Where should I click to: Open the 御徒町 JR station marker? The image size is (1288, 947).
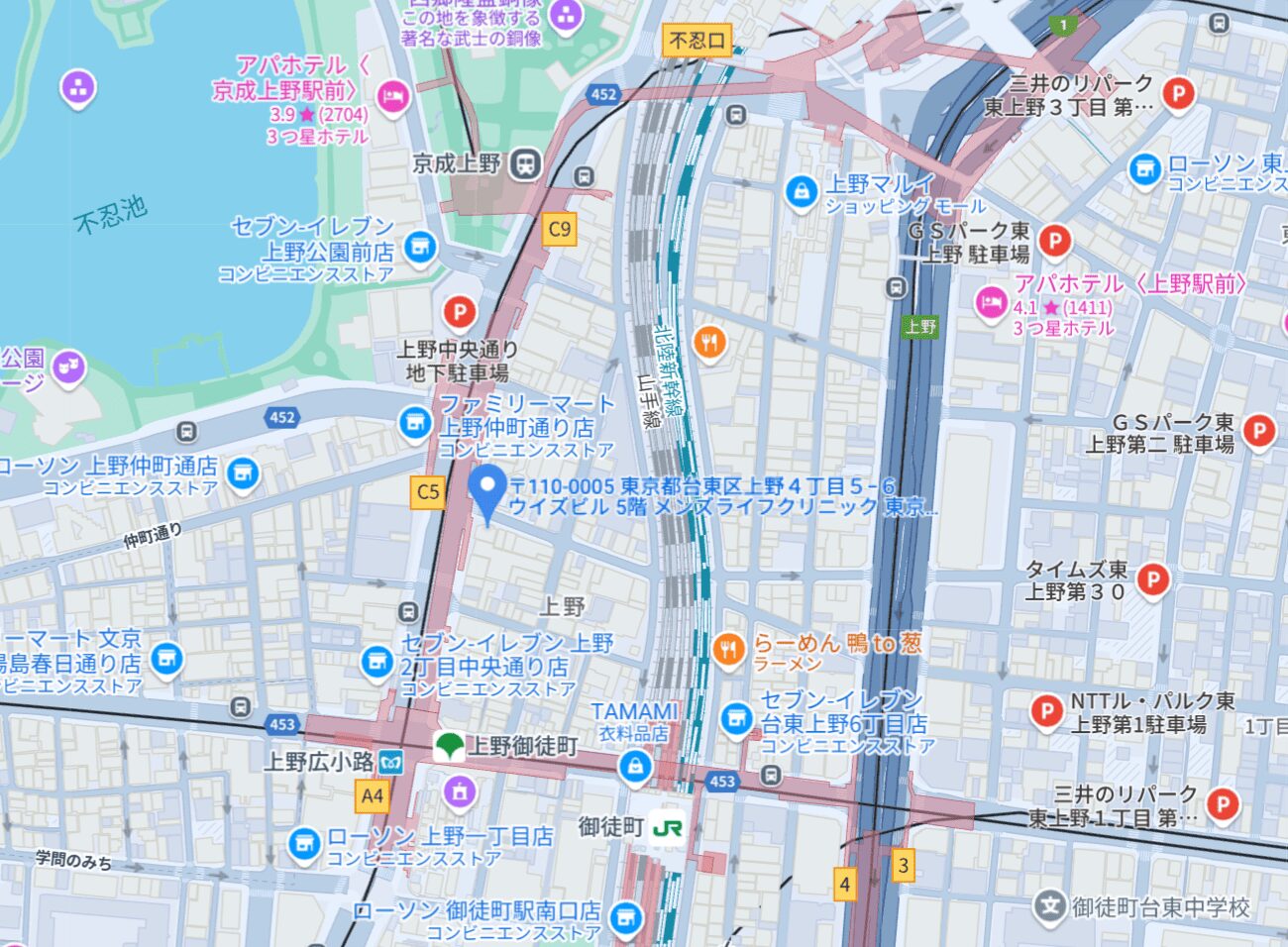(x=671, y=827)
